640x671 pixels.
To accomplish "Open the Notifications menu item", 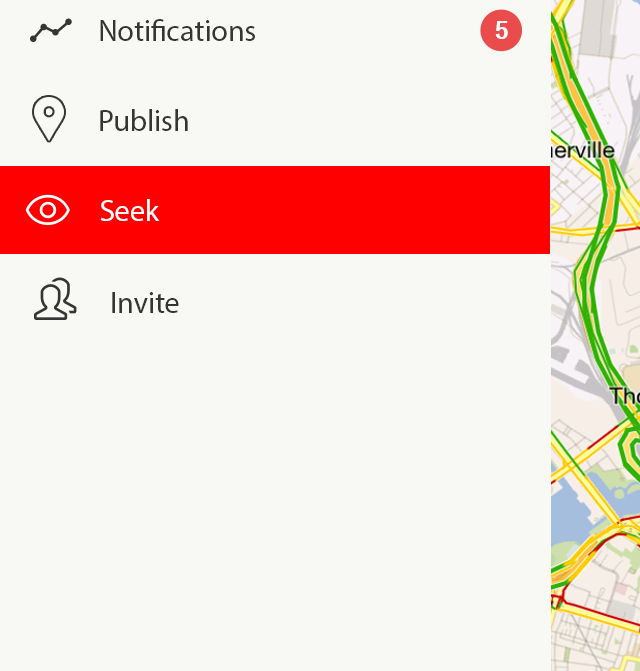I will tap(177, 32).
